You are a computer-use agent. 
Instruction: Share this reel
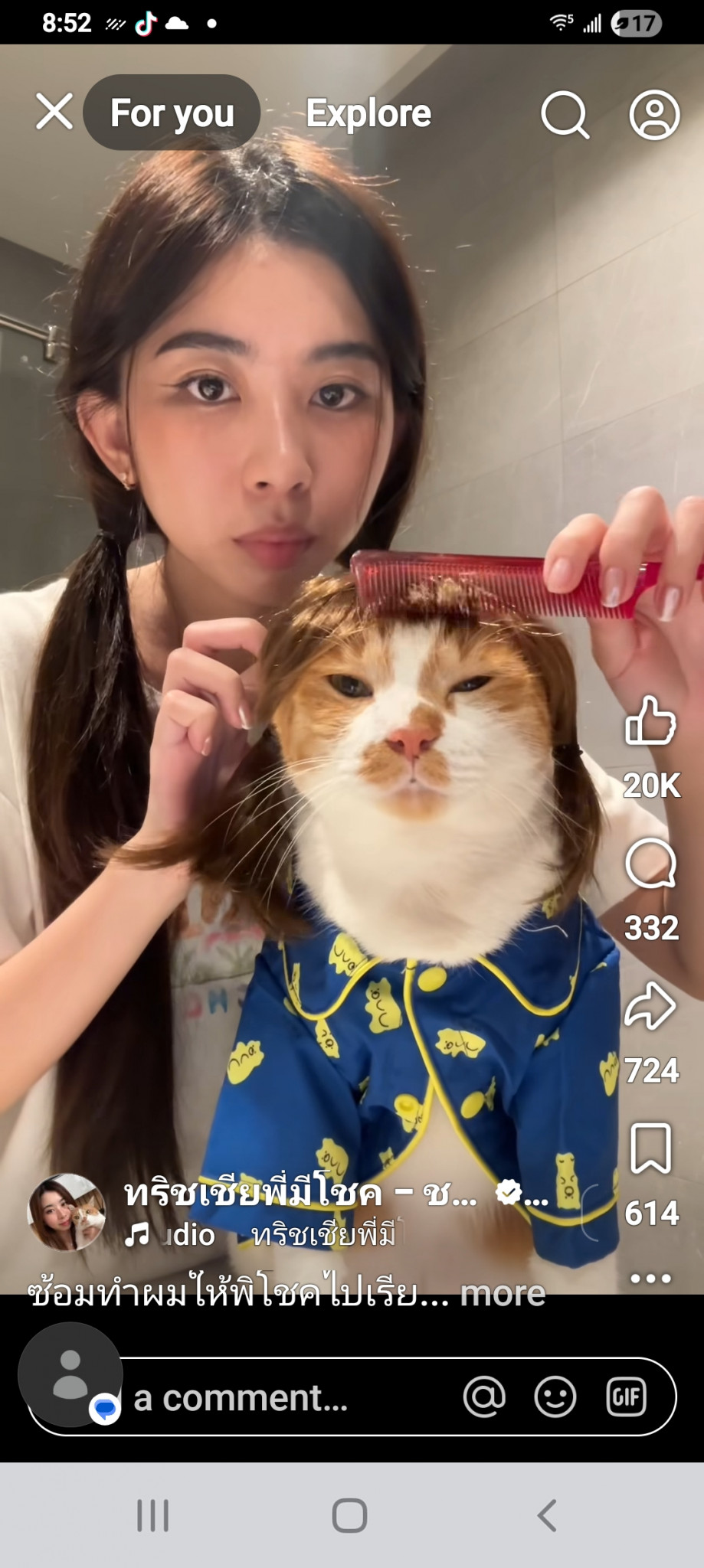650,1006
